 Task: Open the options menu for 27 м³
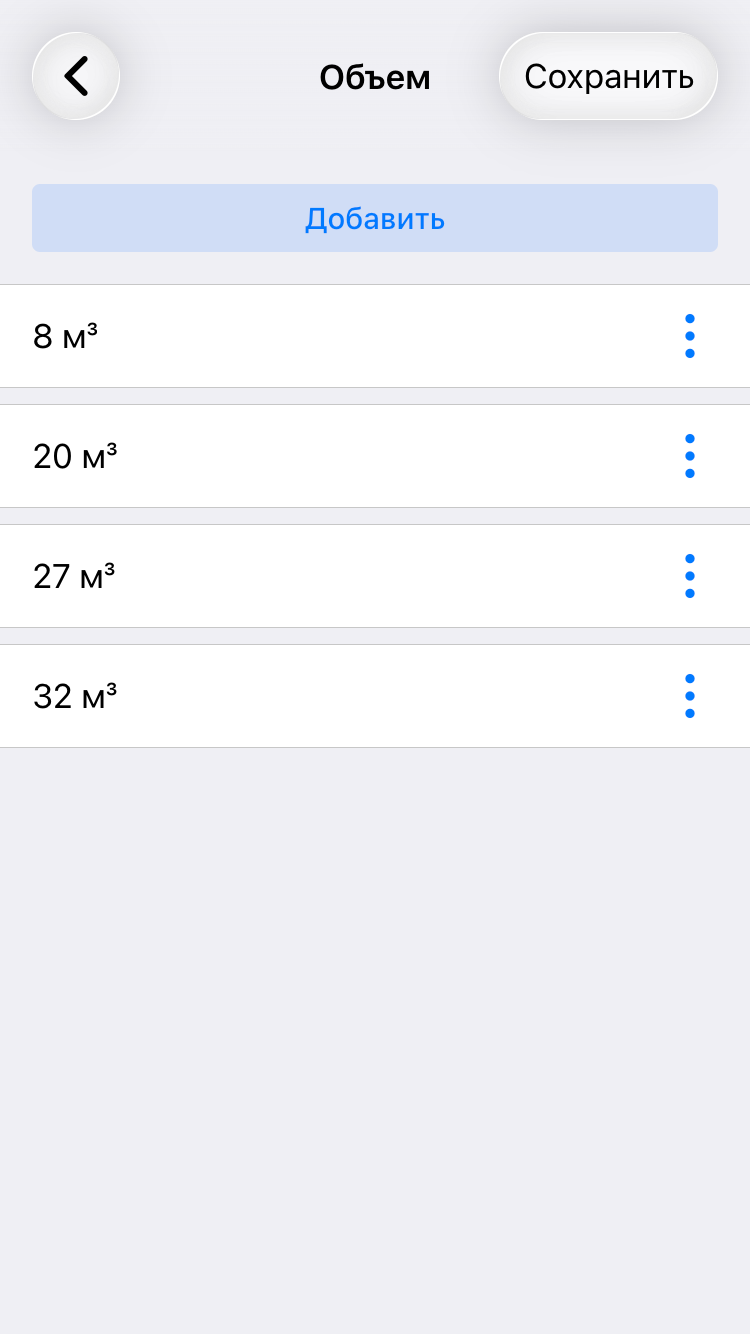pos(689,576)
